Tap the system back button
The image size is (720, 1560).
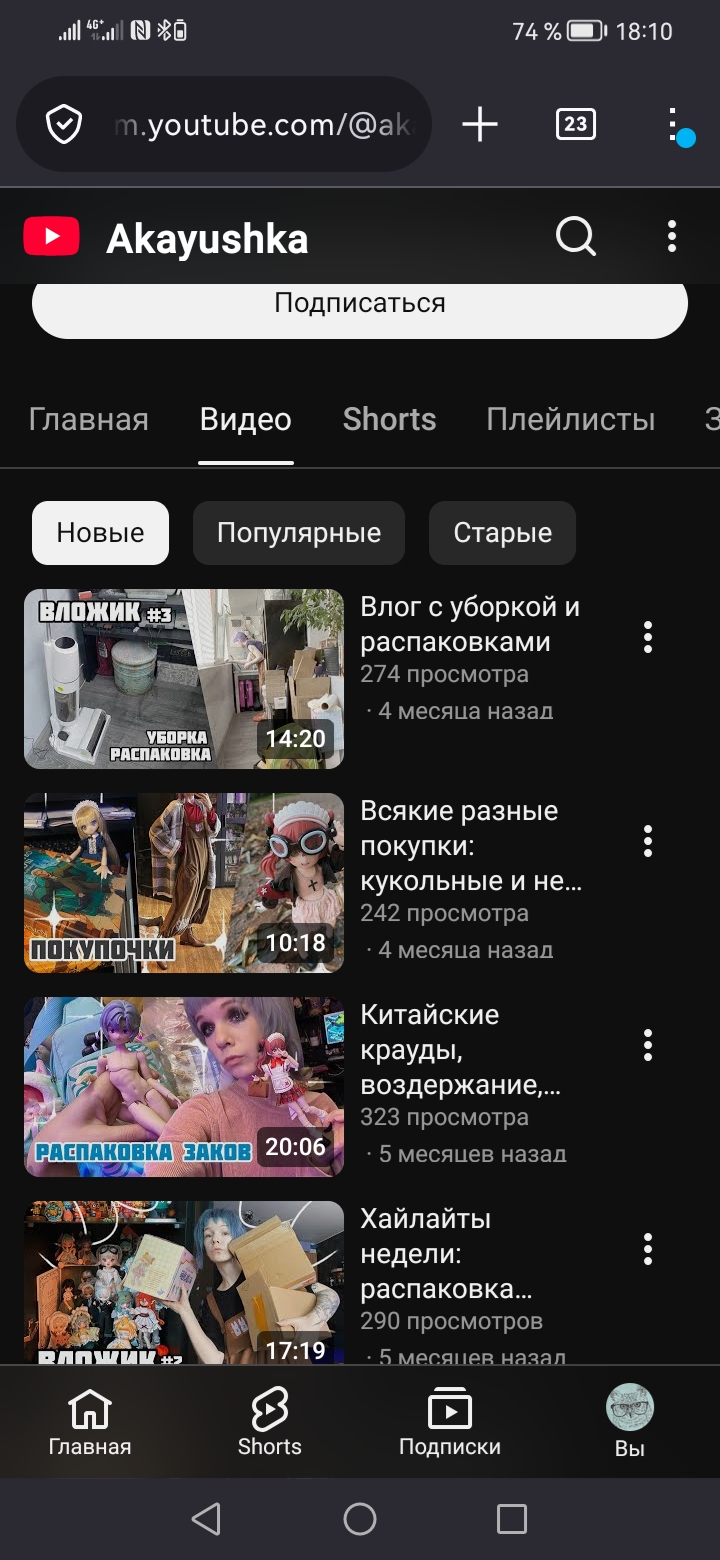click(206, 1519)
